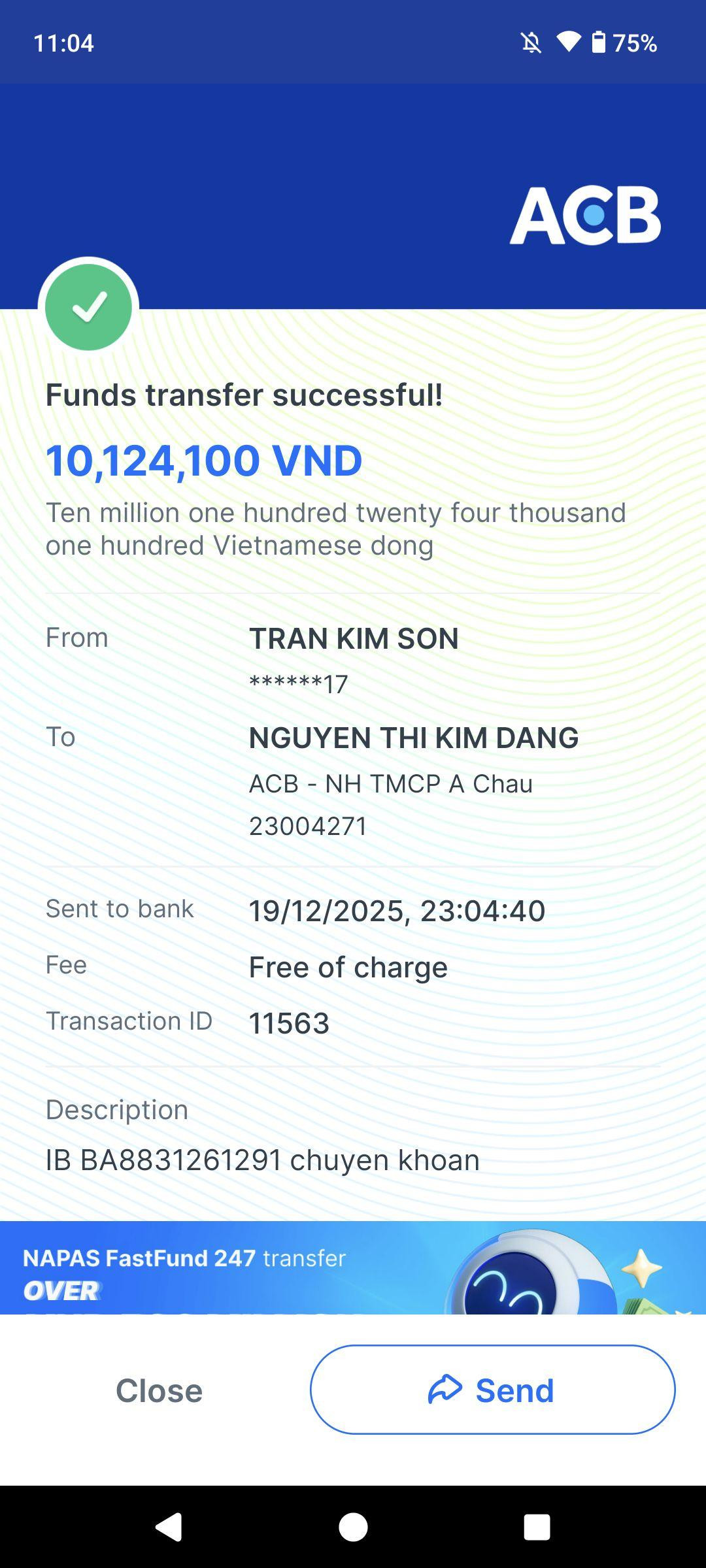Send the transfer receipt
The width and height of the screenshot is (706, 1568).
492,1390
